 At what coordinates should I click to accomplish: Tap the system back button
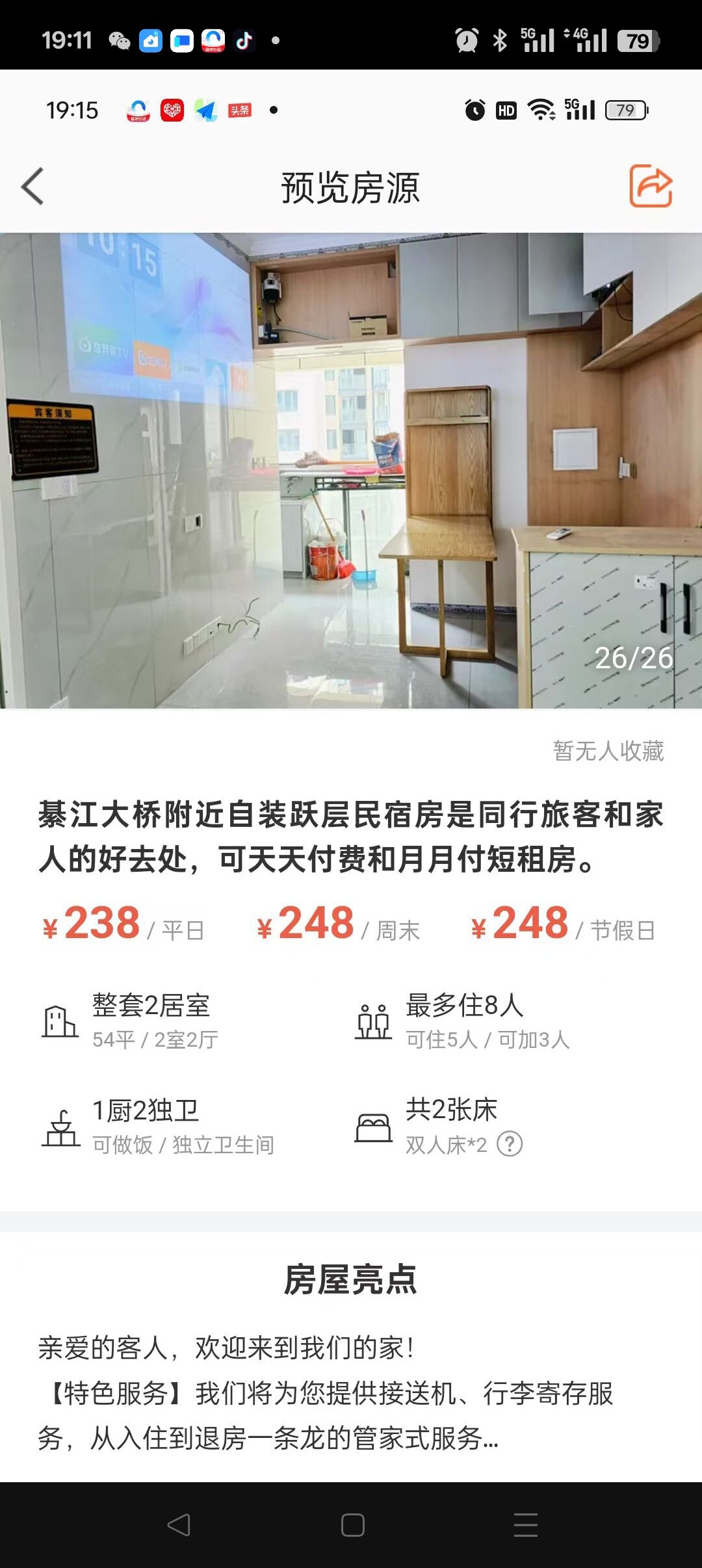pyautogui.click(x=179, y=1525)
